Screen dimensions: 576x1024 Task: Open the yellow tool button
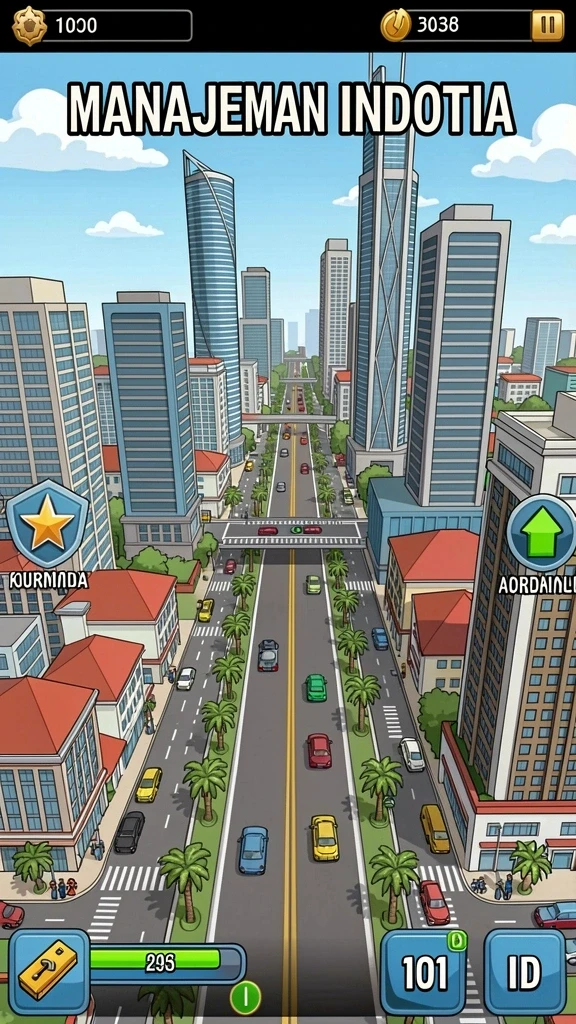tap(49, 972)
